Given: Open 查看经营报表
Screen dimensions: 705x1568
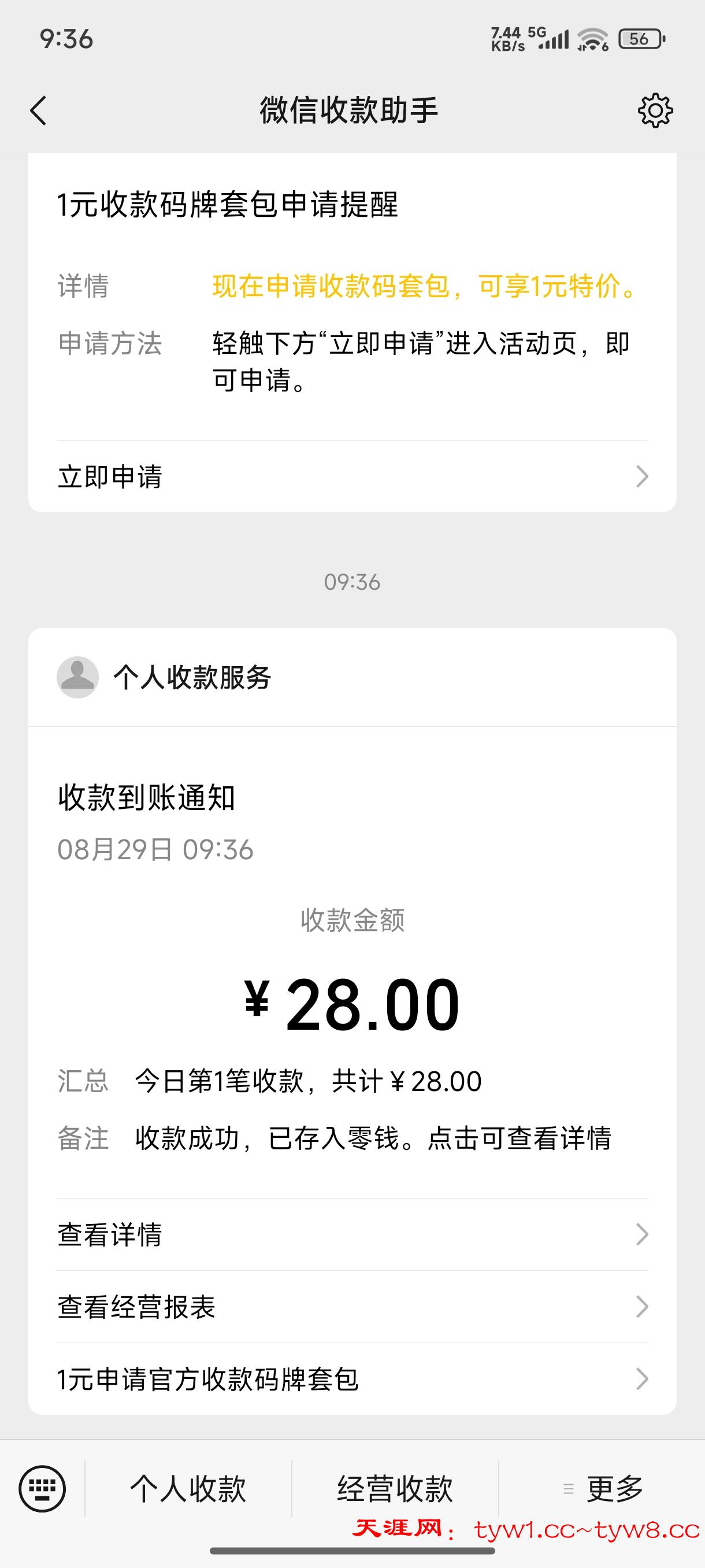Looking at the screenshot, I should [x=352, y=1306].
